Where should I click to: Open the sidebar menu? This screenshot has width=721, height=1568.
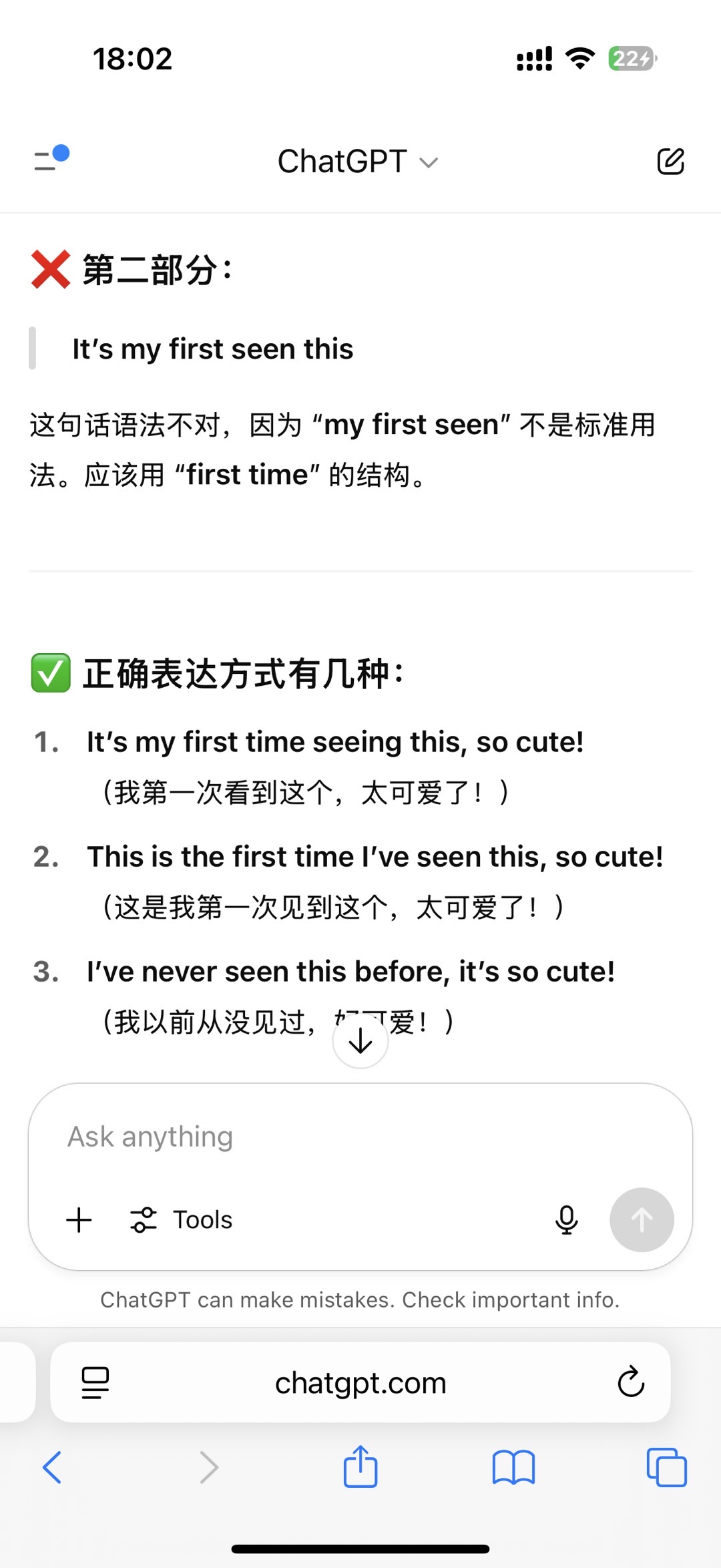pyautogui.click(x=51, y=160)
